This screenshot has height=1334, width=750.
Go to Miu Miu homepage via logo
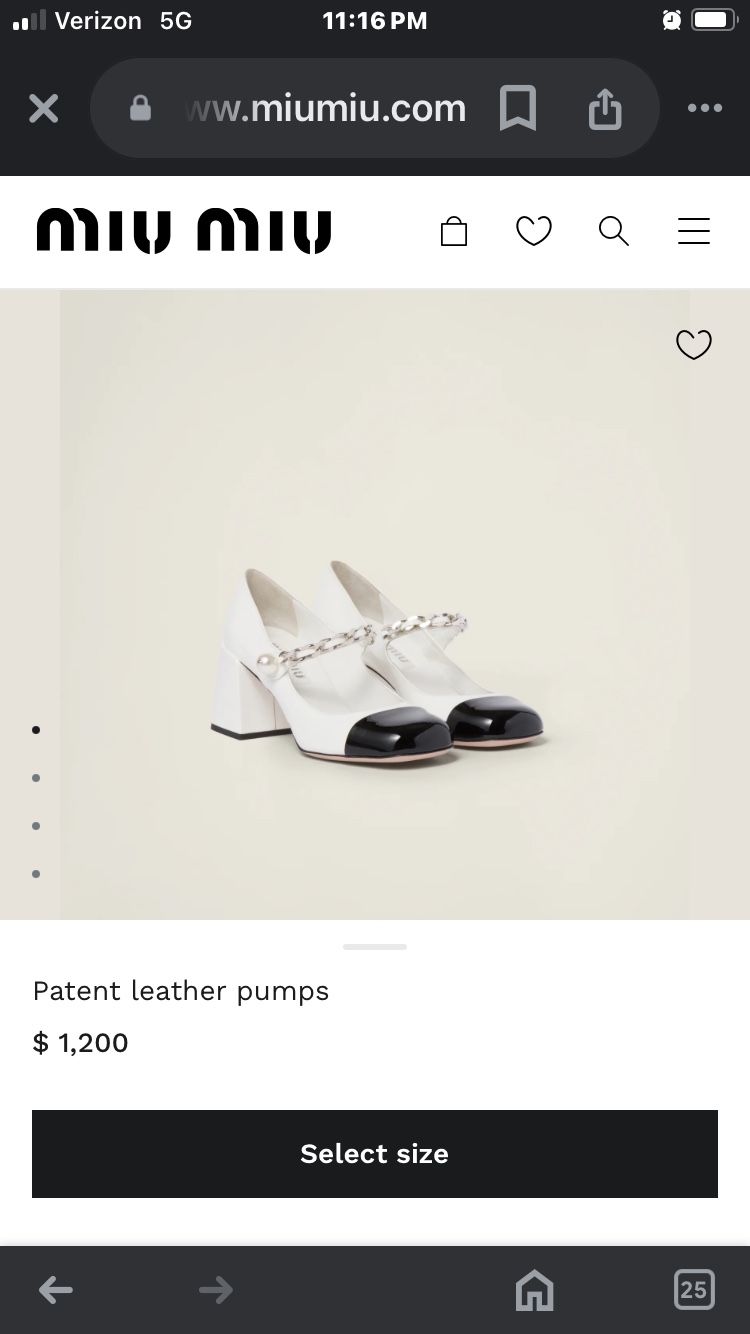coord(183,231)
